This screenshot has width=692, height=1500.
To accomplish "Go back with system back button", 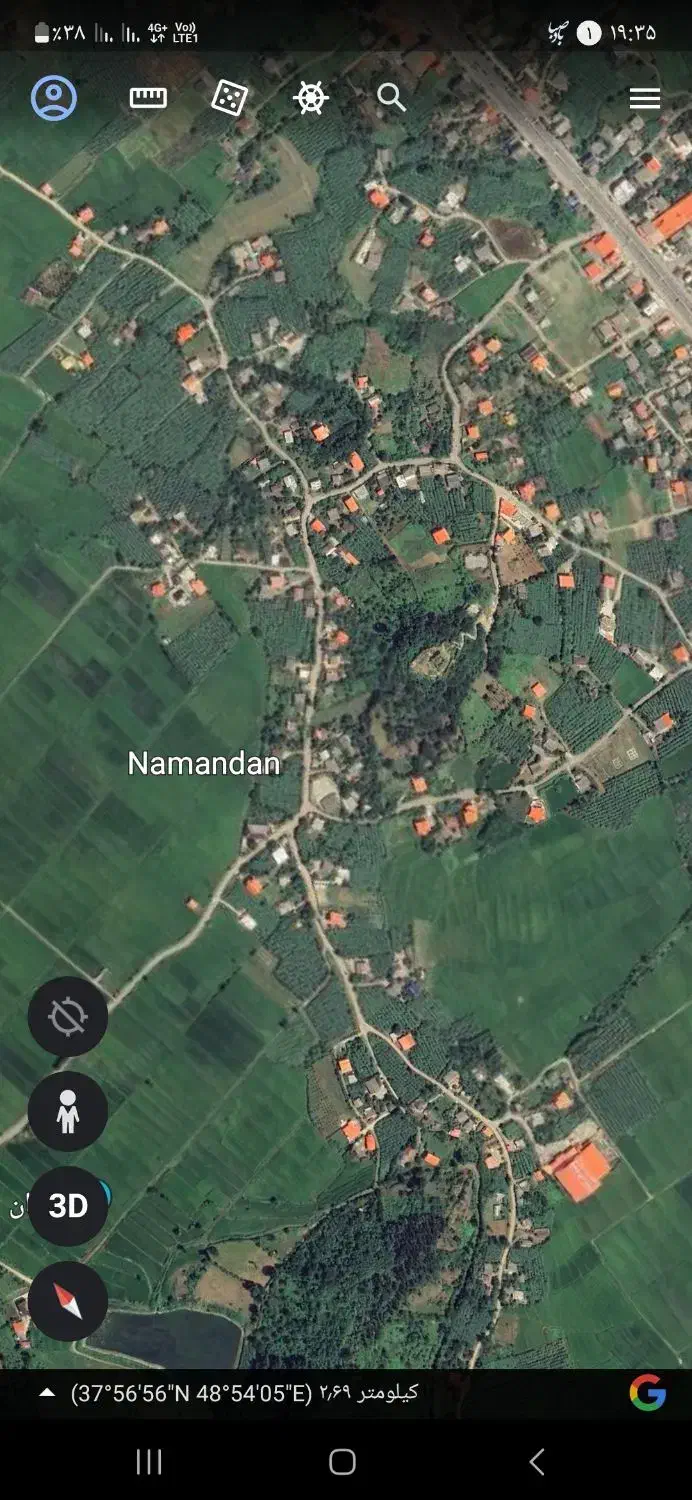I will tap(537, 1462).
